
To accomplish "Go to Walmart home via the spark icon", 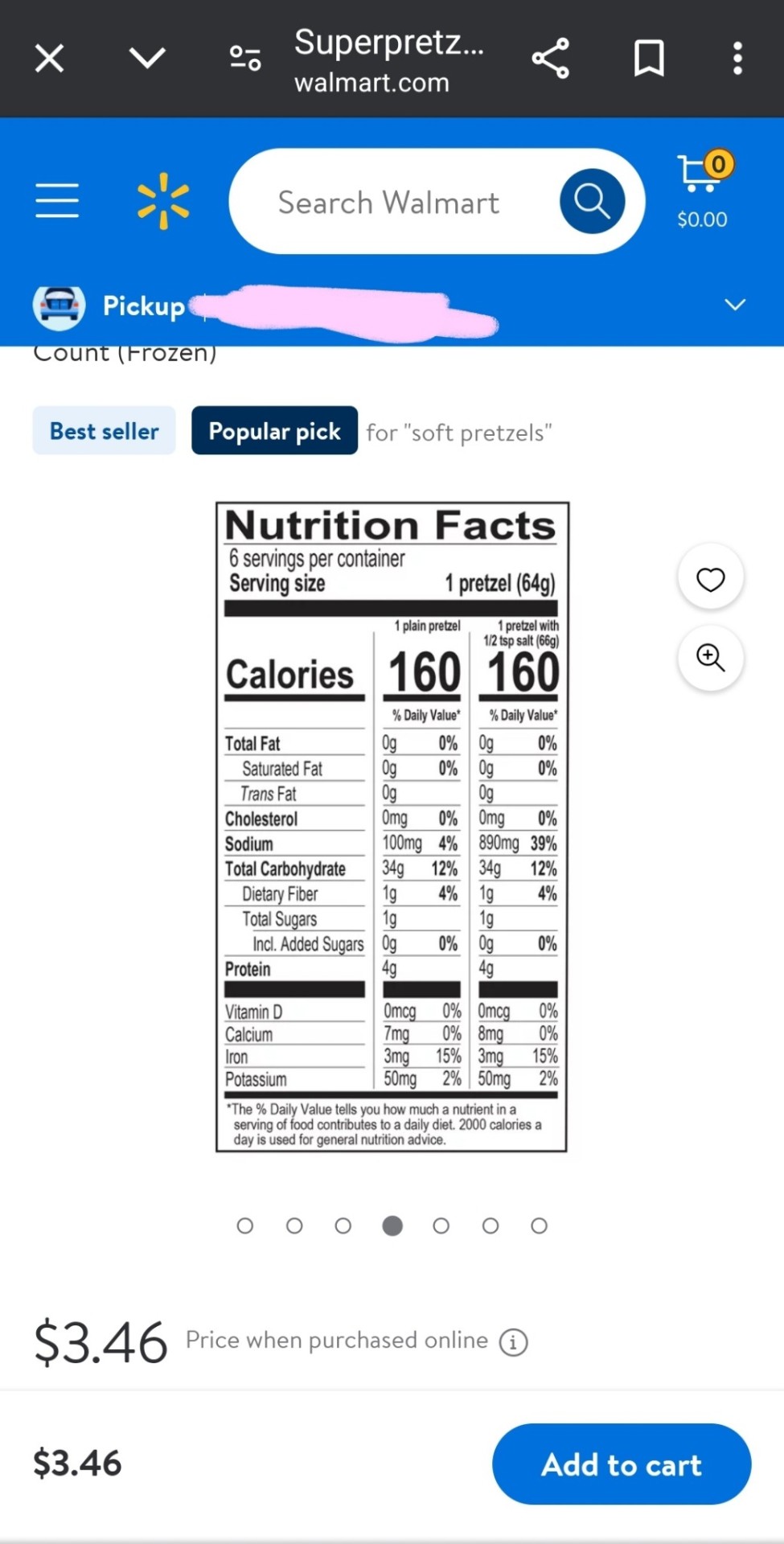I will tap(163, 201).
